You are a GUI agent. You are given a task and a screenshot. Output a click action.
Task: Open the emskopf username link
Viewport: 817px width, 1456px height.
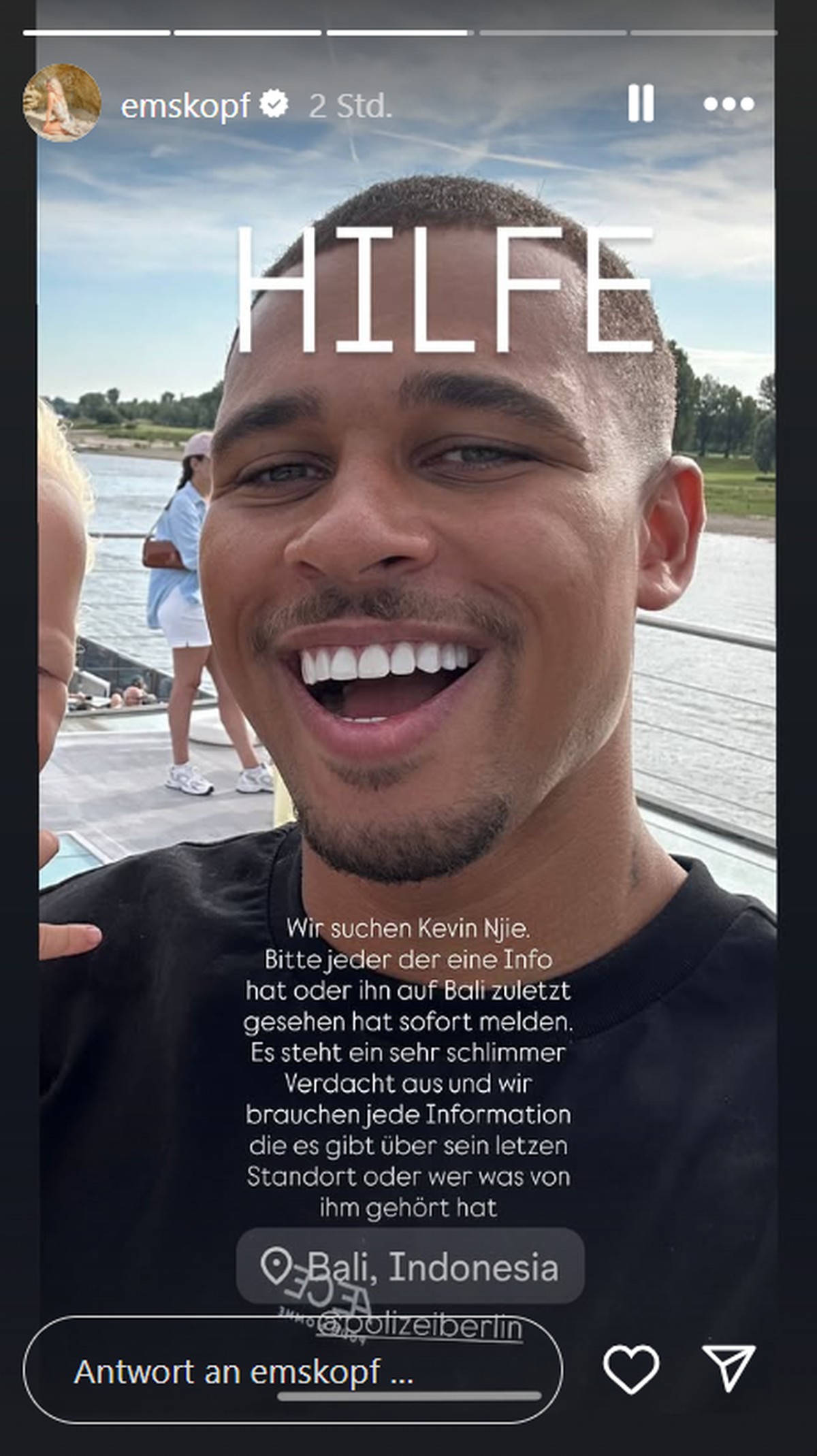point(185,106)
